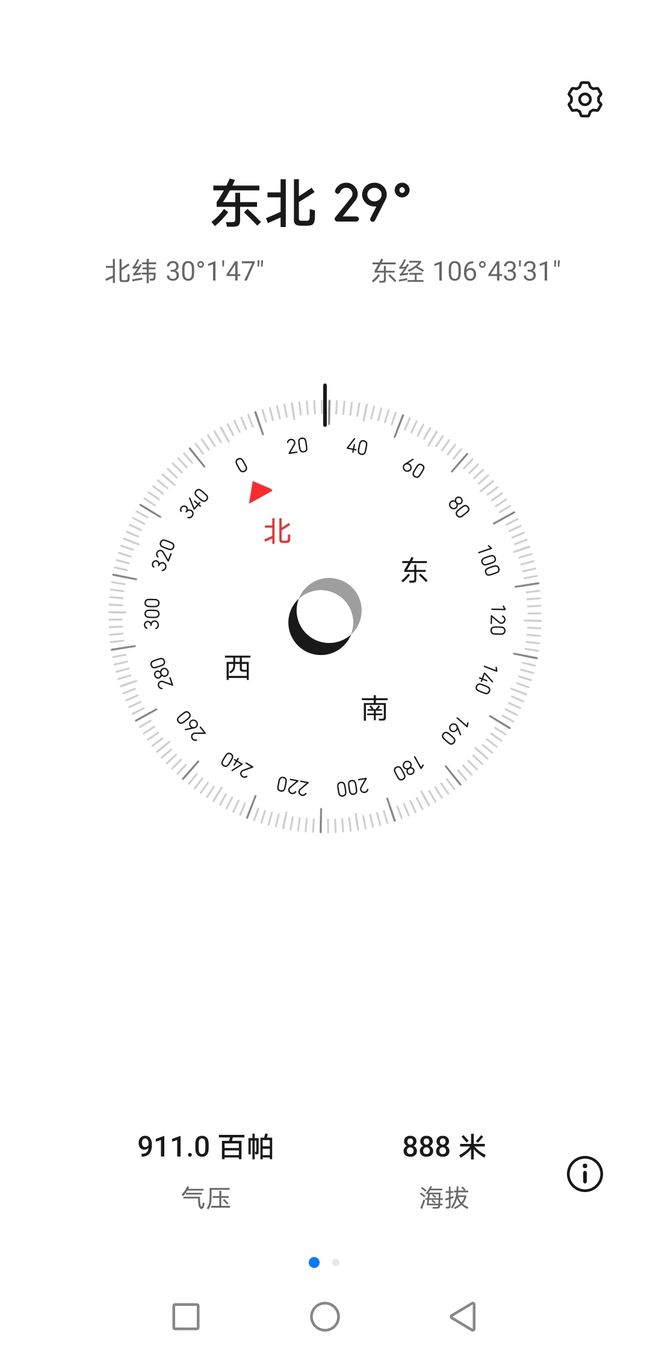This screenshot has height=1351, width=650.
Task: Show recent apps with the square button
Action: [186, 1316]
